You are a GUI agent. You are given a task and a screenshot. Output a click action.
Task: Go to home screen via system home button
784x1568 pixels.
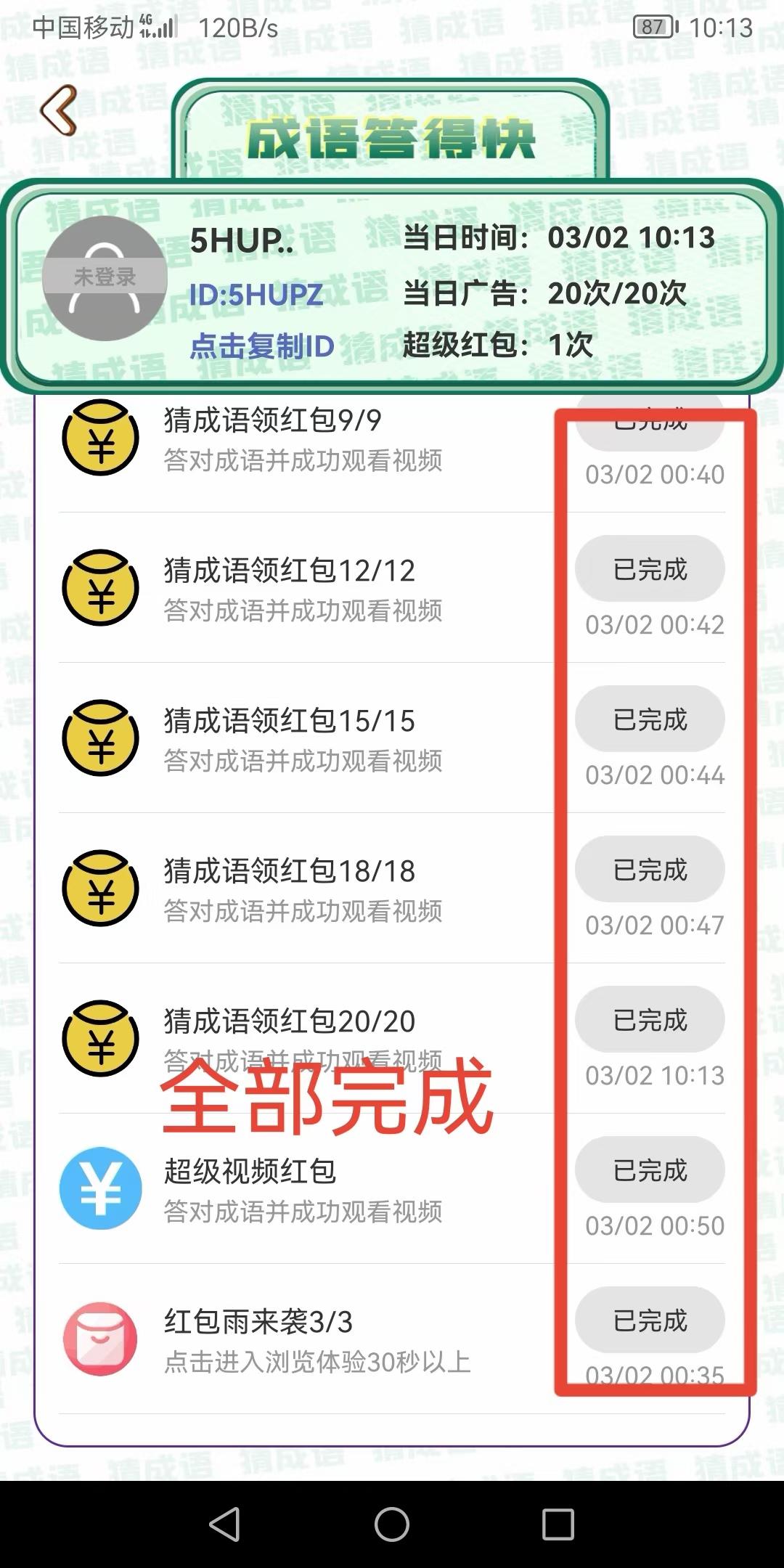392,1524
